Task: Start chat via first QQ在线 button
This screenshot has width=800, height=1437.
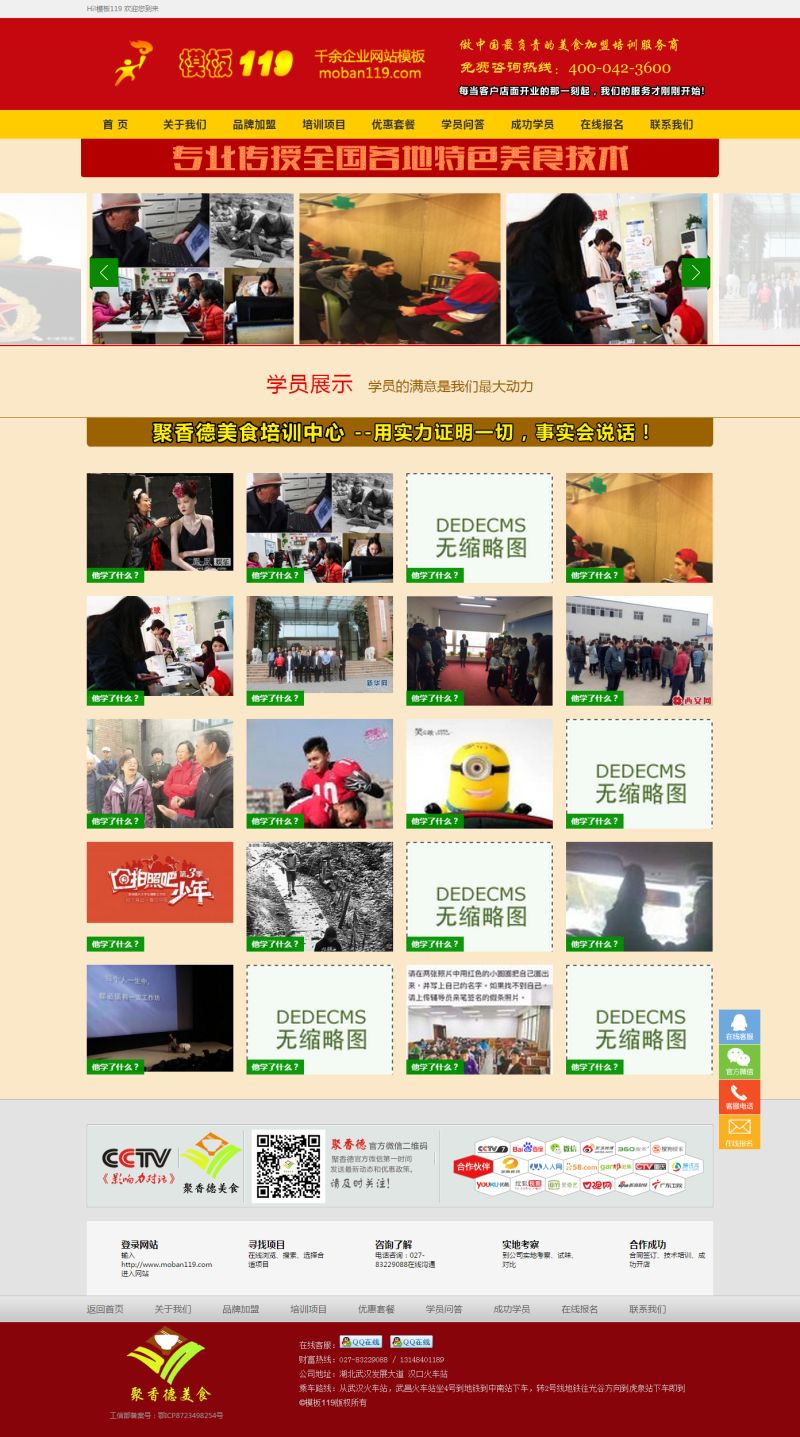Action: [x=360, y=1342]
